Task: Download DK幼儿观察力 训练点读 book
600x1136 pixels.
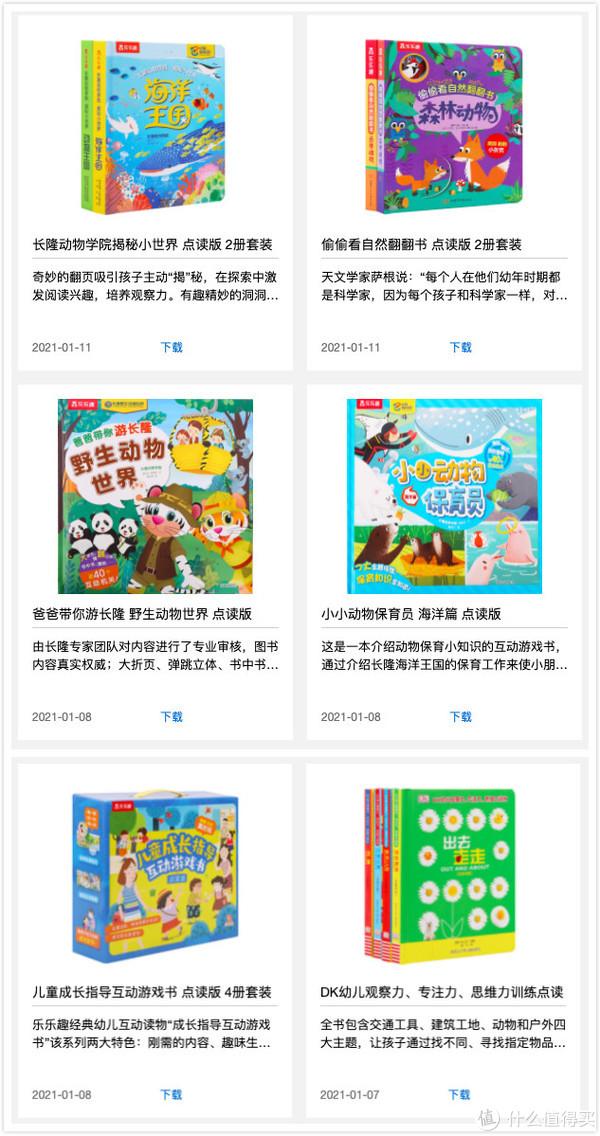Action: (459, 1094)
